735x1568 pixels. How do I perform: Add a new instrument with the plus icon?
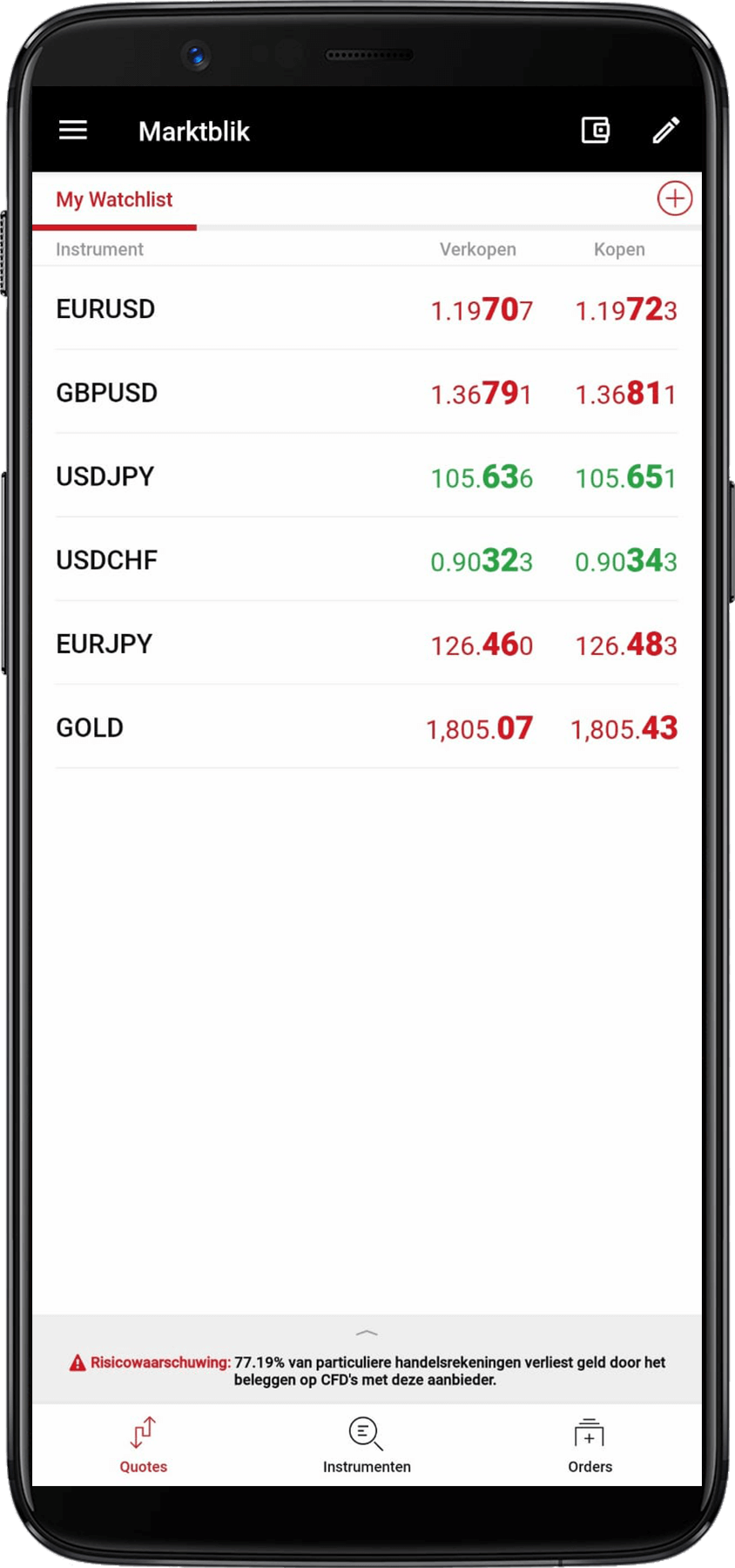[674, 199]
